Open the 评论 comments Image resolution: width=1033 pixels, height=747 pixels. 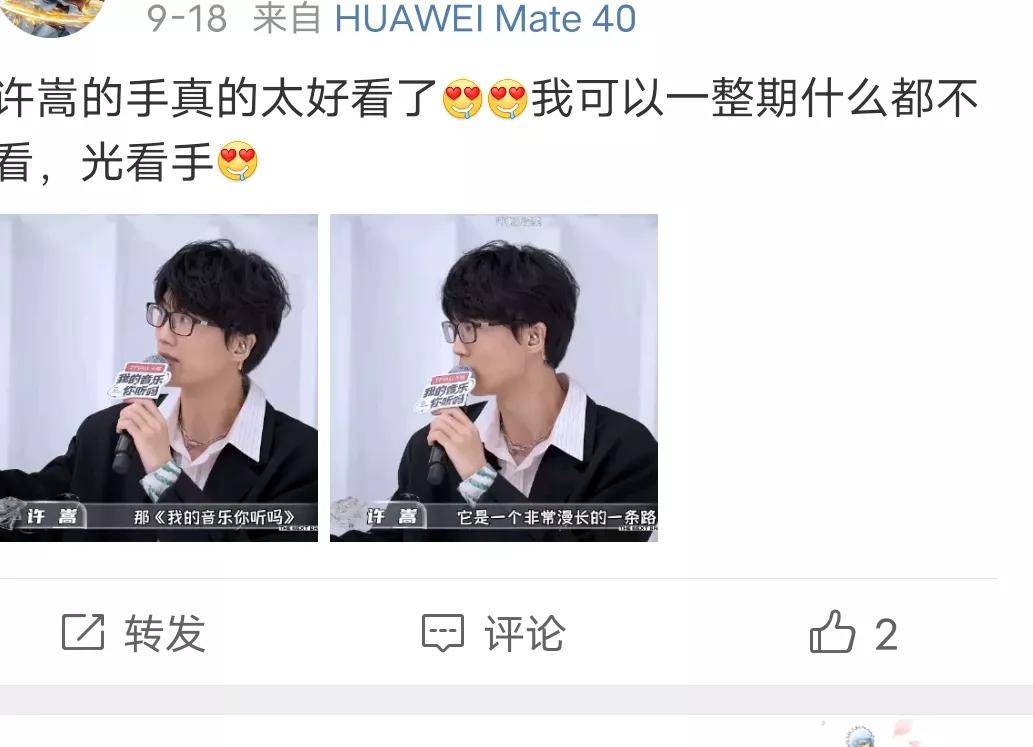tap(493, 633)
